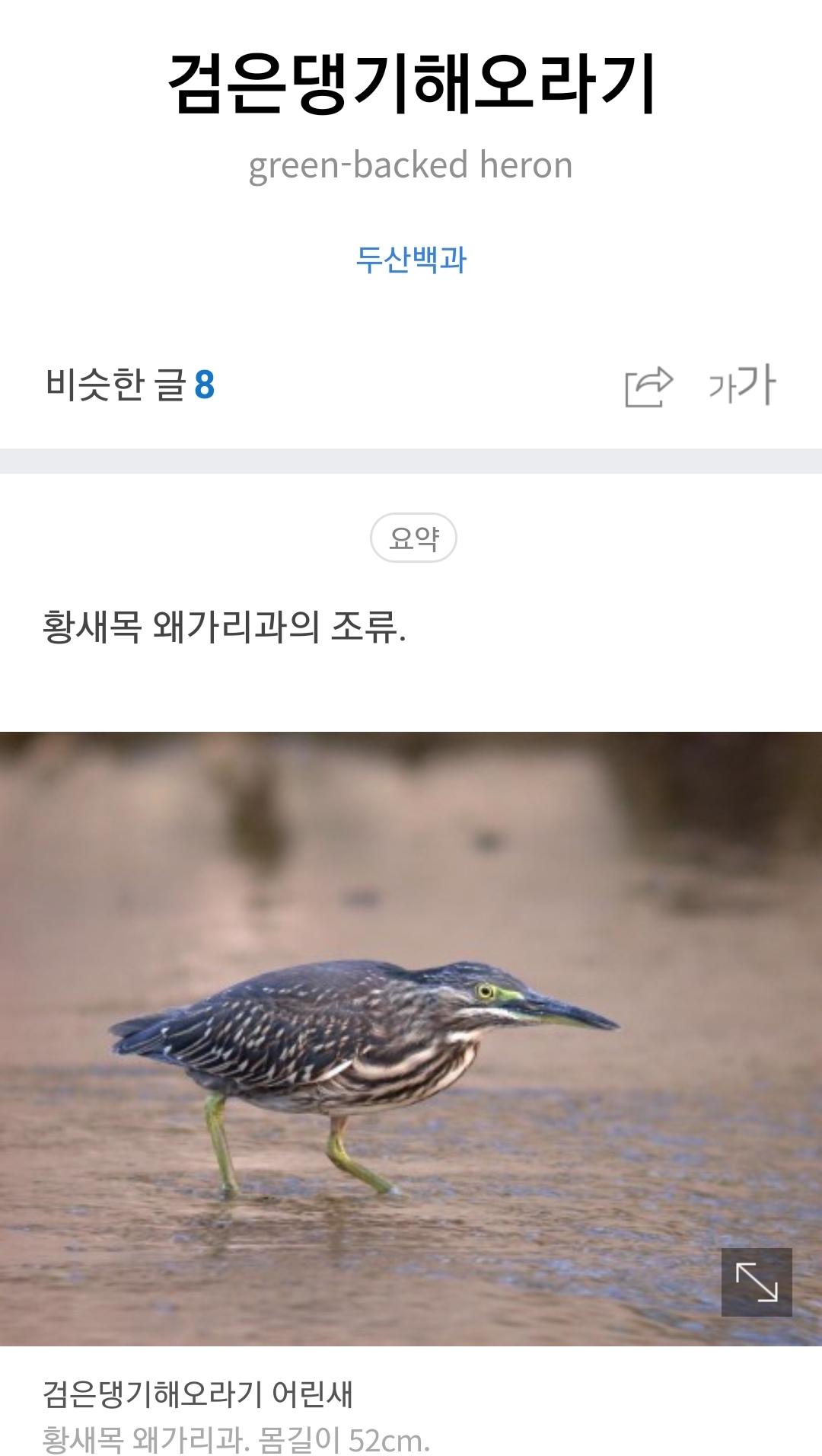Change text size with 가가 icon
The width and height of the screenshot is (822, 1456).
click(742, 385)
